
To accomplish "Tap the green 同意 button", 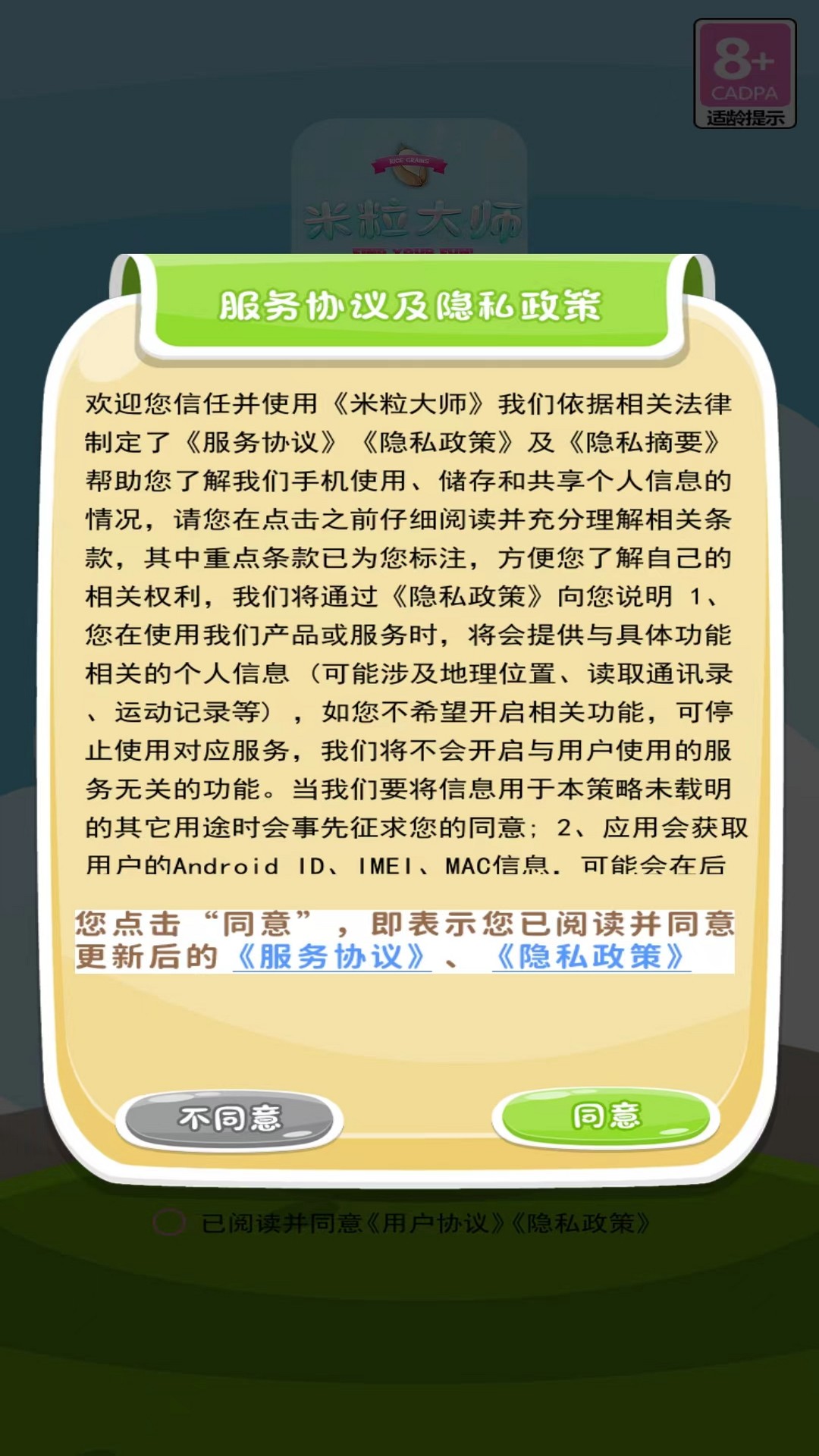I will point(605,1116).
